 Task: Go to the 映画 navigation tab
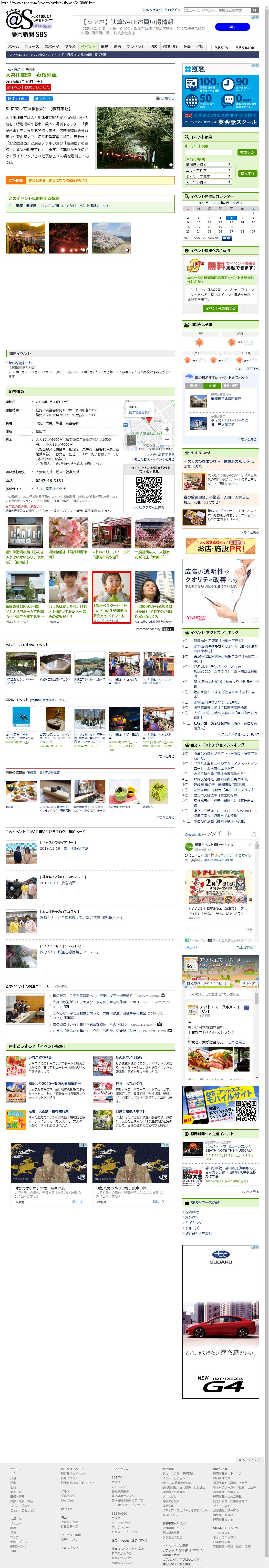(x=117, y=46)
